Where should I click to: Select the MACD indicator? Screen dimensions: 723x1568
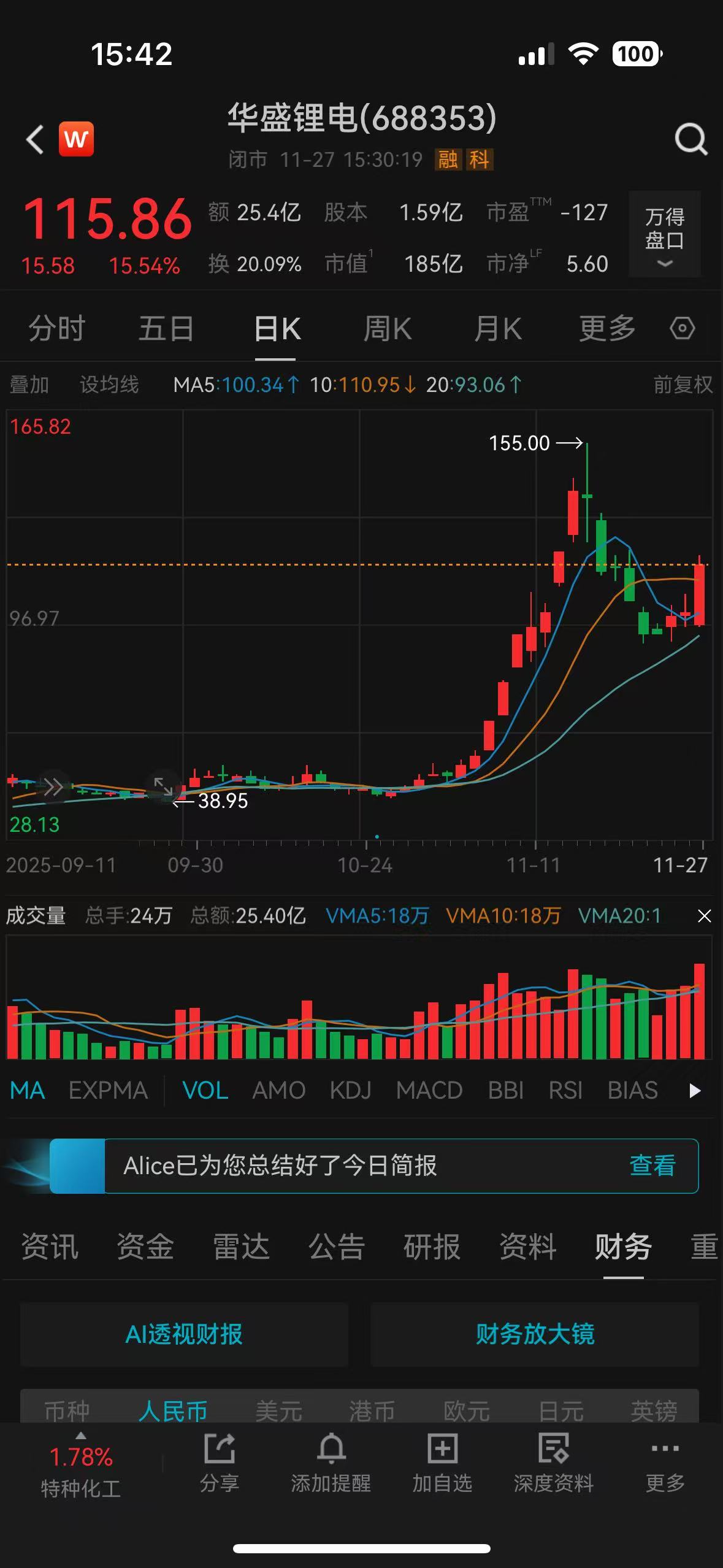click(x=429, y=1091)
